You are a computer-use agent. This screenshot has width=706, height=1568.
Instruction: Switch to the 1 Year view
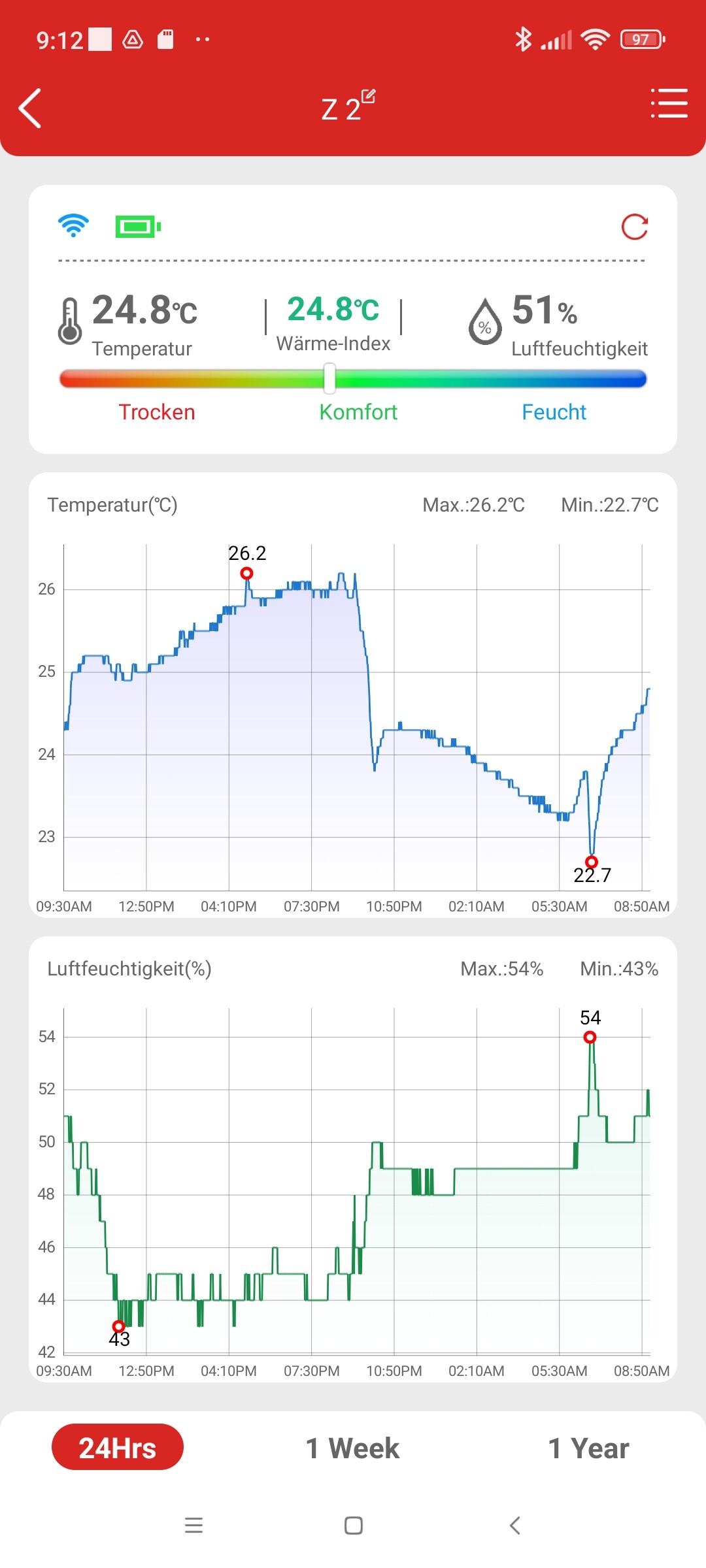[x=588, y=1448]
